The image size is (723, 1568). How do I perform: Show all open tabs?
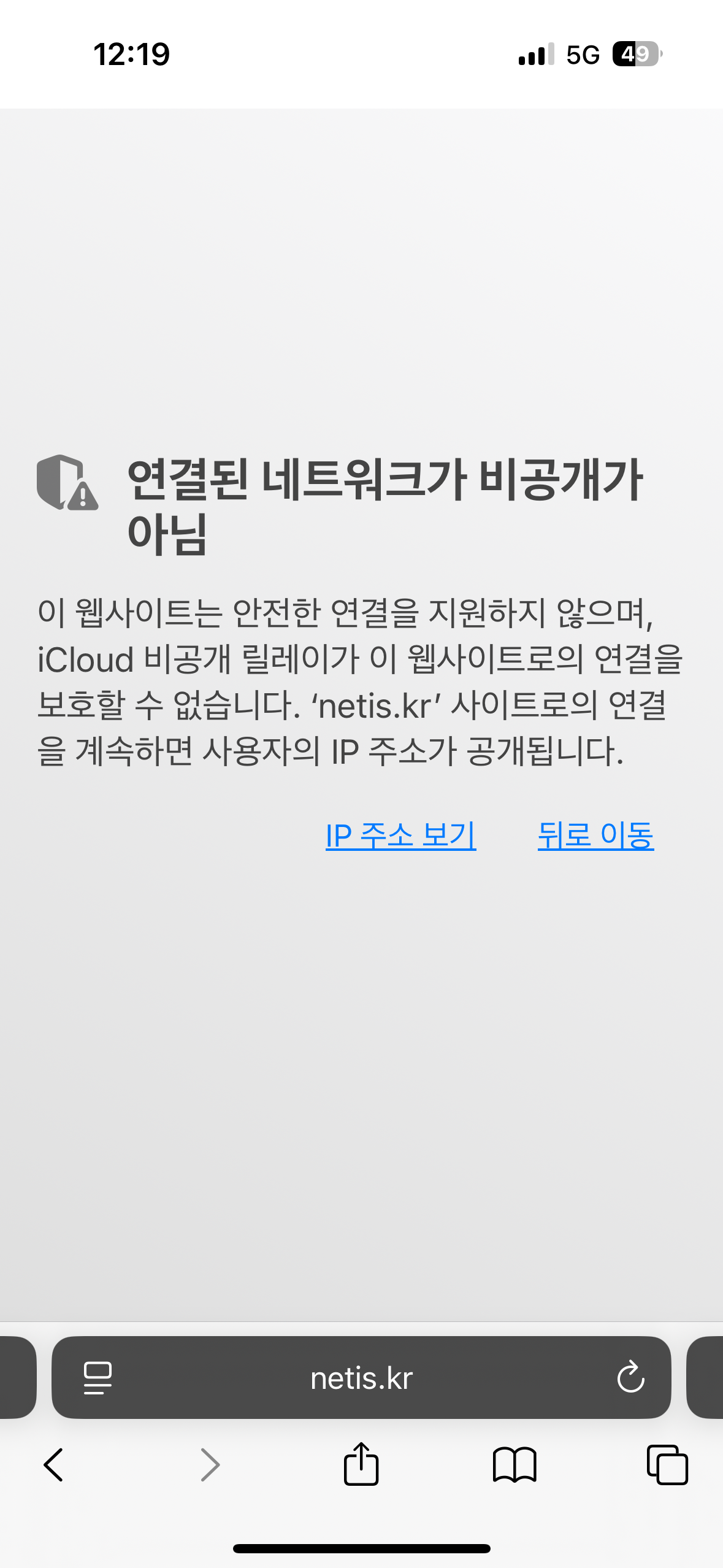tap(667, 1465)
